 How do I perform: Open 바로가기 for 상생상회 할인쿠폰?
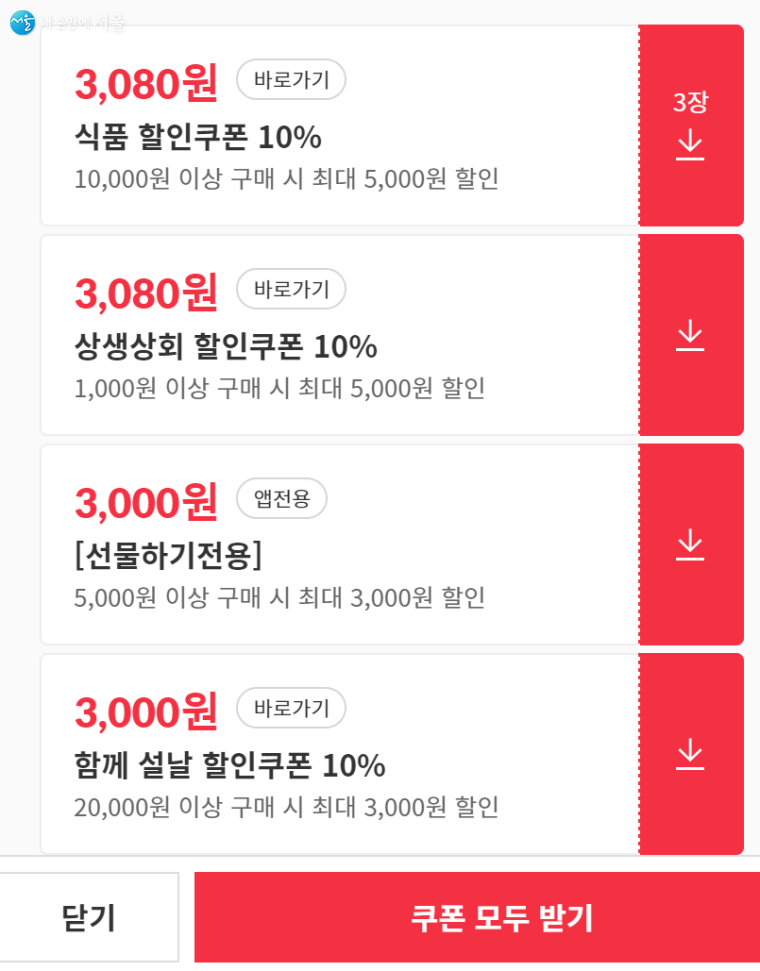[291, 289]
